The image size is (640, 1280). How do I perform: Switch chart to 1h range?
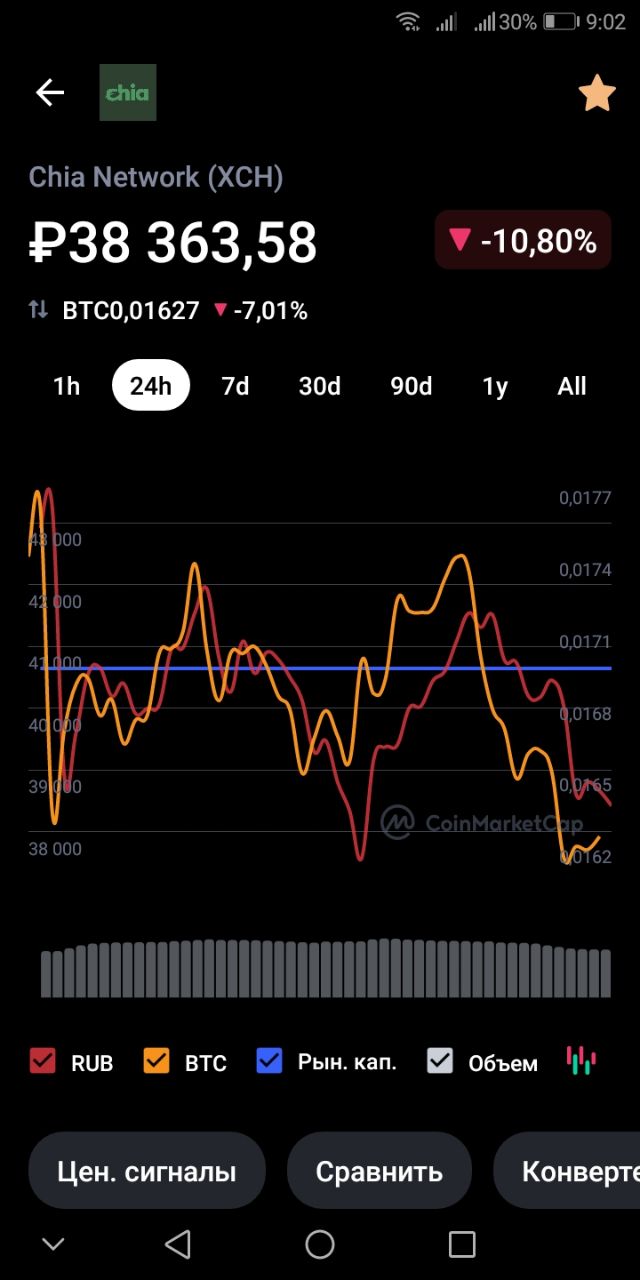tap(67, 386)
